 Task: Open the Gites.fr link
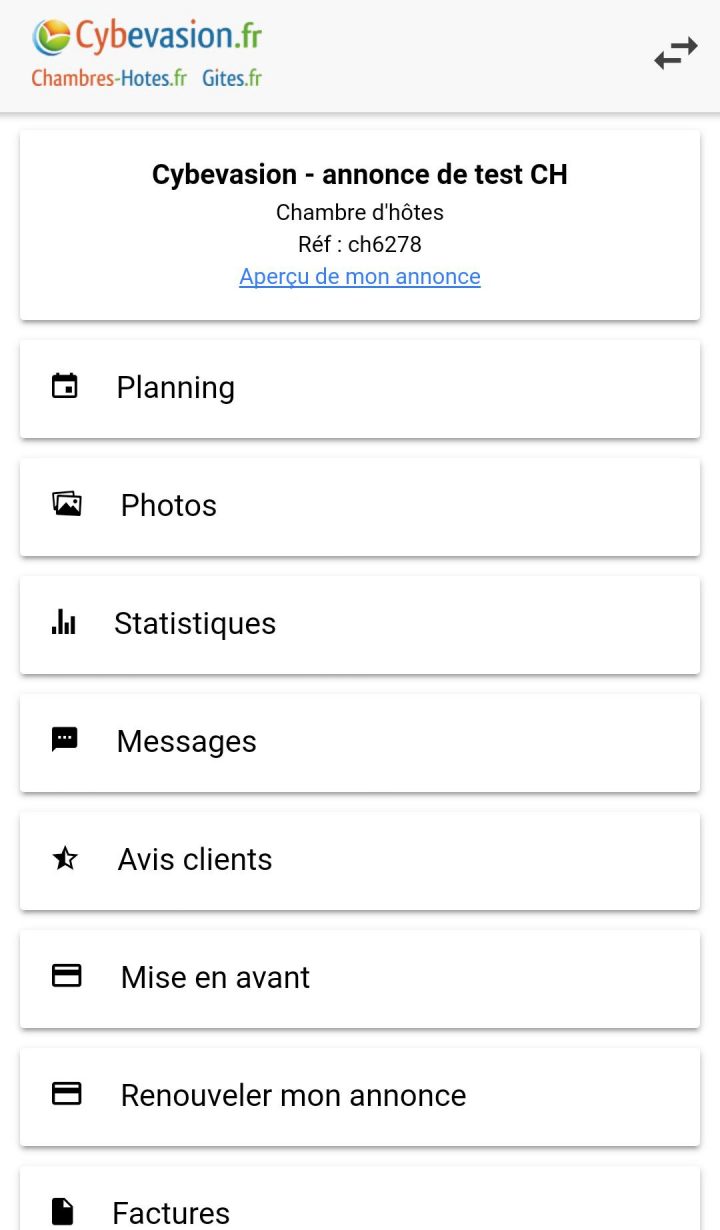tap(231, 77)
